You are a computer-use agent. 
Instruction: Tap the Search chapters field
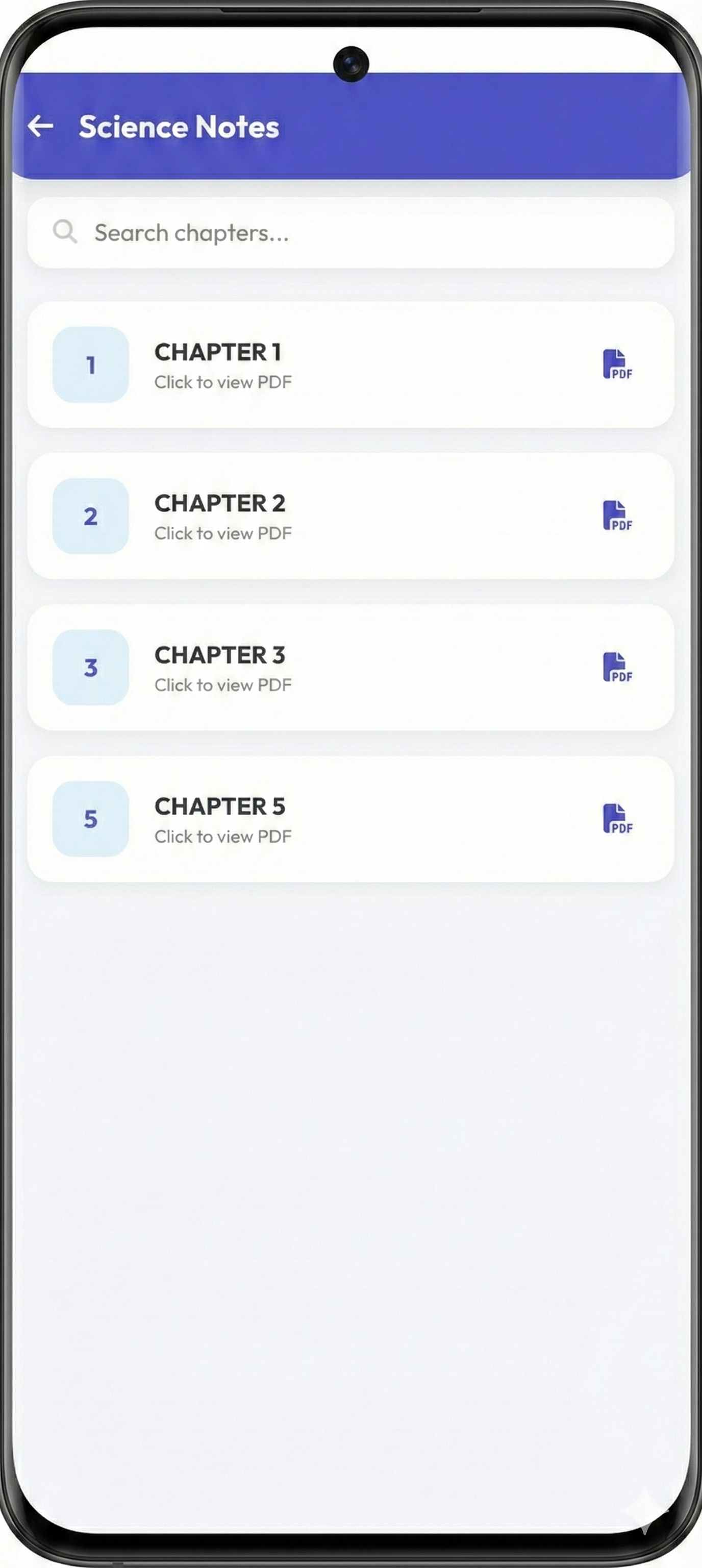click(x=350, y=233)
